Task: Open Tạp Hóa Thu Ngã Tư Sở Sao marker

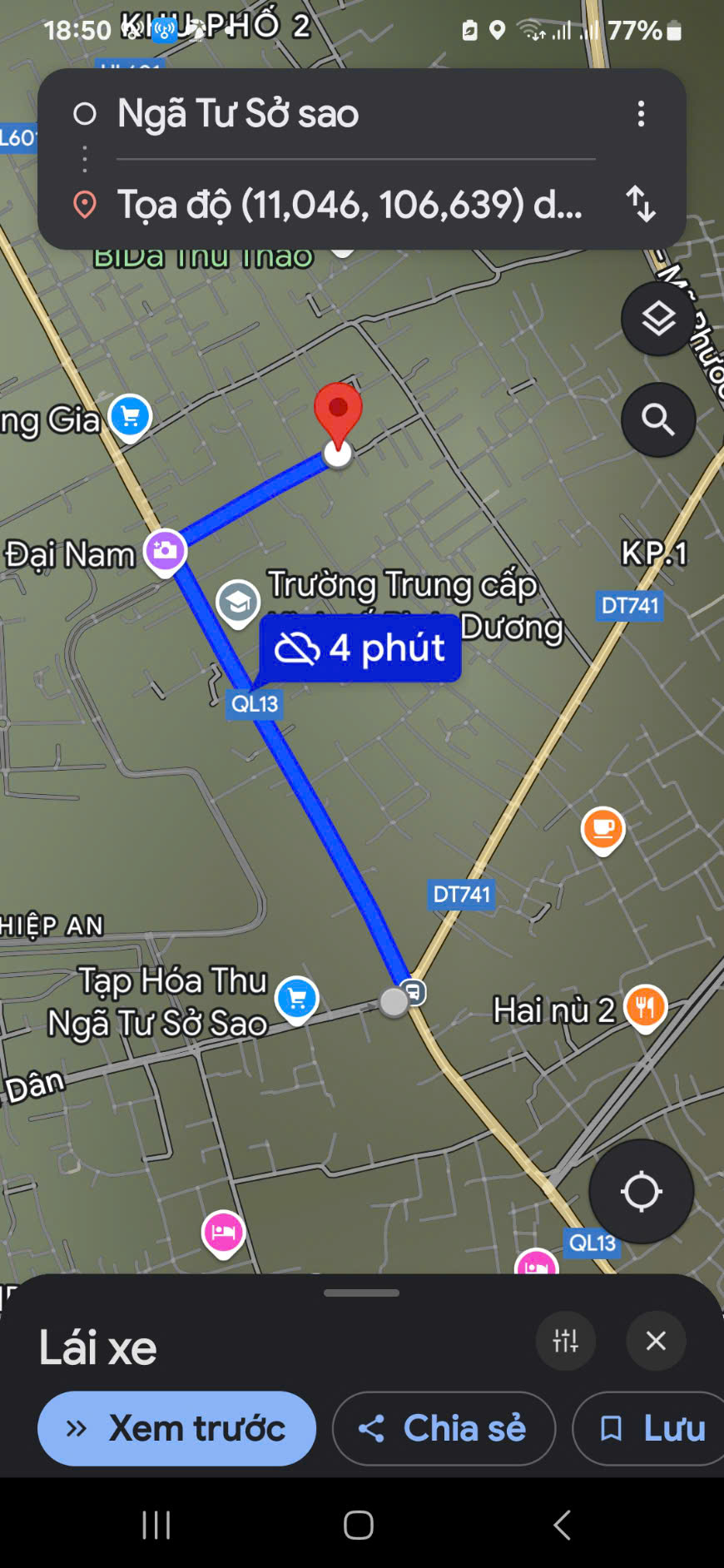Action: click(297, 999)
